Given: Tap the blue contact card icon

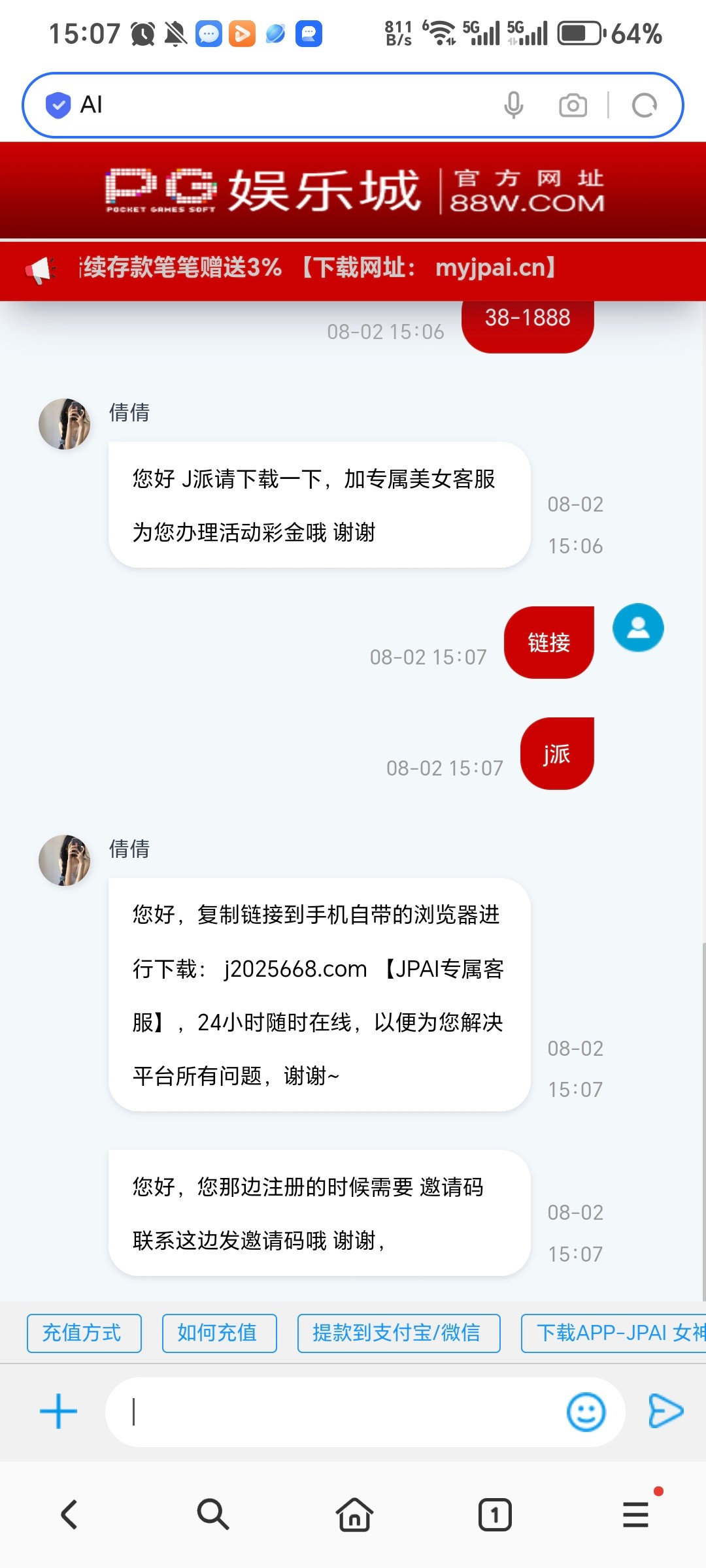Looking at the screenshot, I should pyautogui.click(x=637, y=627).
